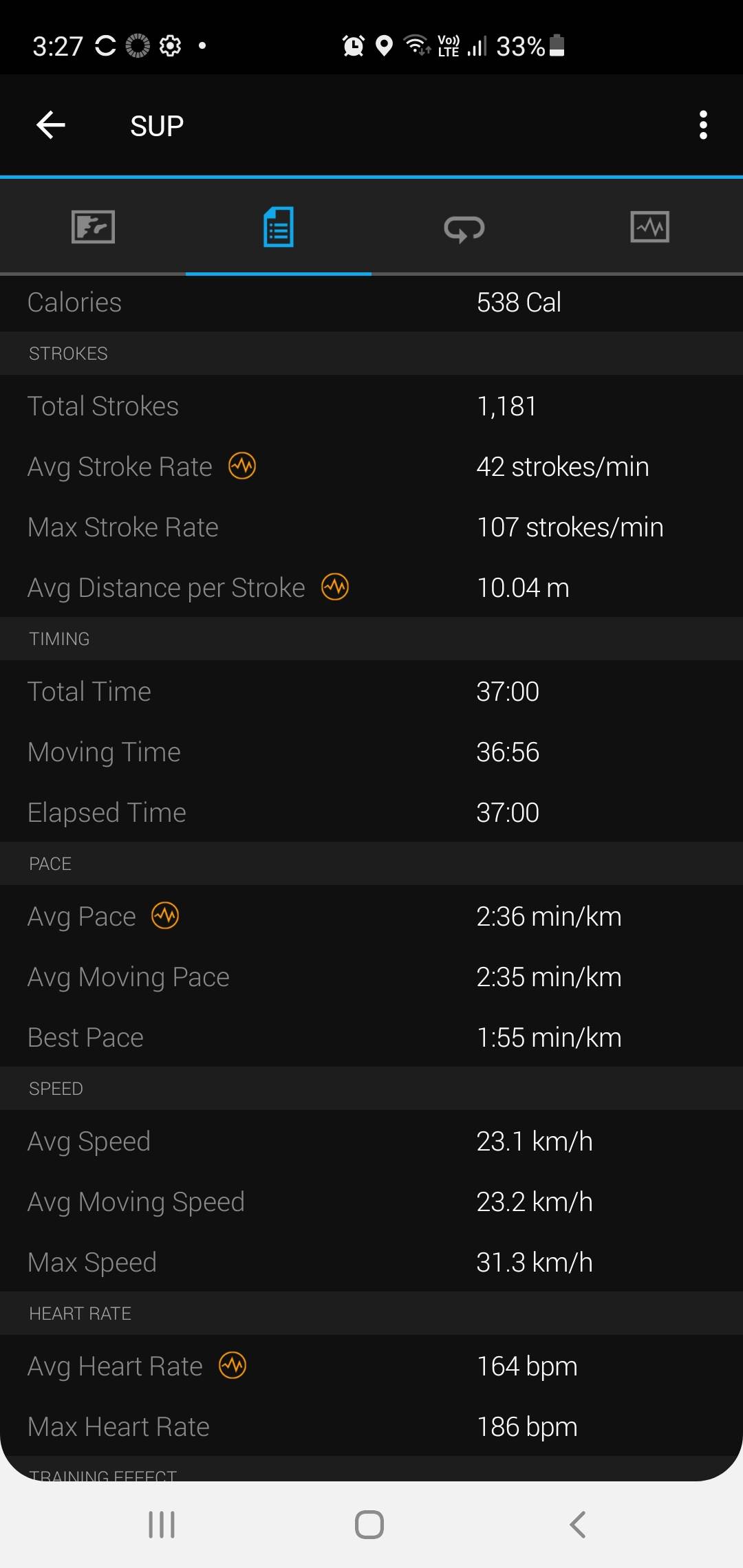Image resolution: width=743 pixels, height=1568 pixels.
Task: Switch to the laps tab
Action: pyautogui.click(x=464, y=228)
